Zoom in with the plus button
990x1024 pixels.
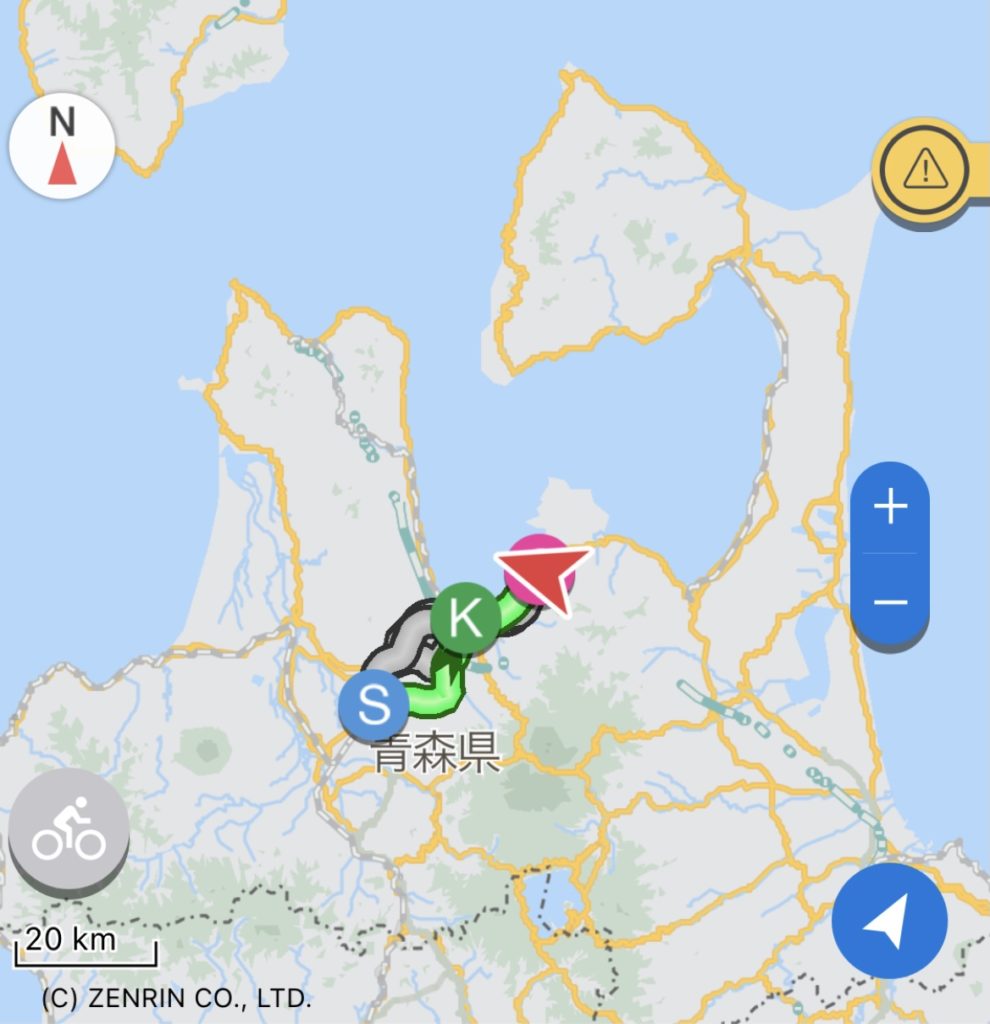pyautogui.click(x=890, y=508)
